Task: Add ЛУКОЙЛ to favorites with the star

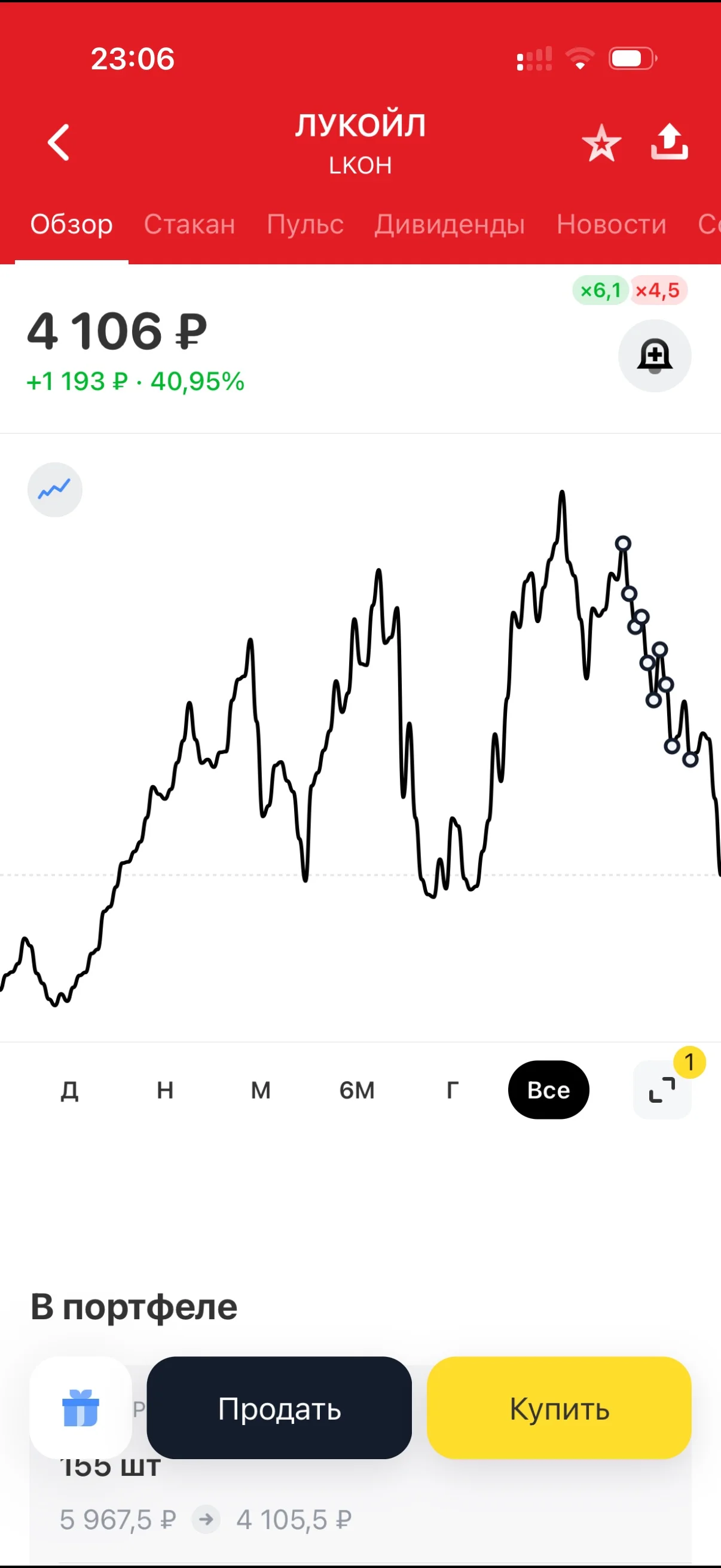Action: coord(601,143)
